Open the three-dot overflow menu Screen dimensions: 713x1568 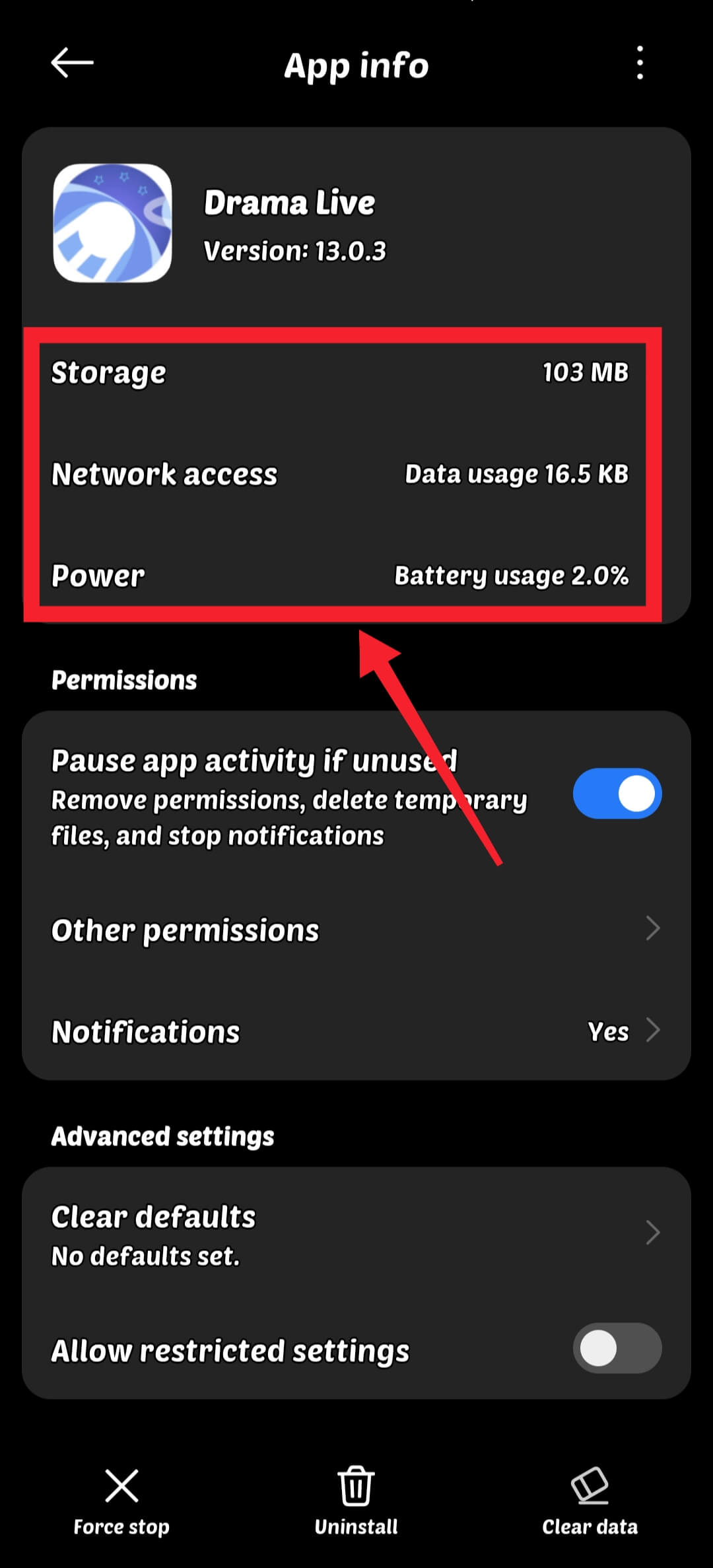638,63
